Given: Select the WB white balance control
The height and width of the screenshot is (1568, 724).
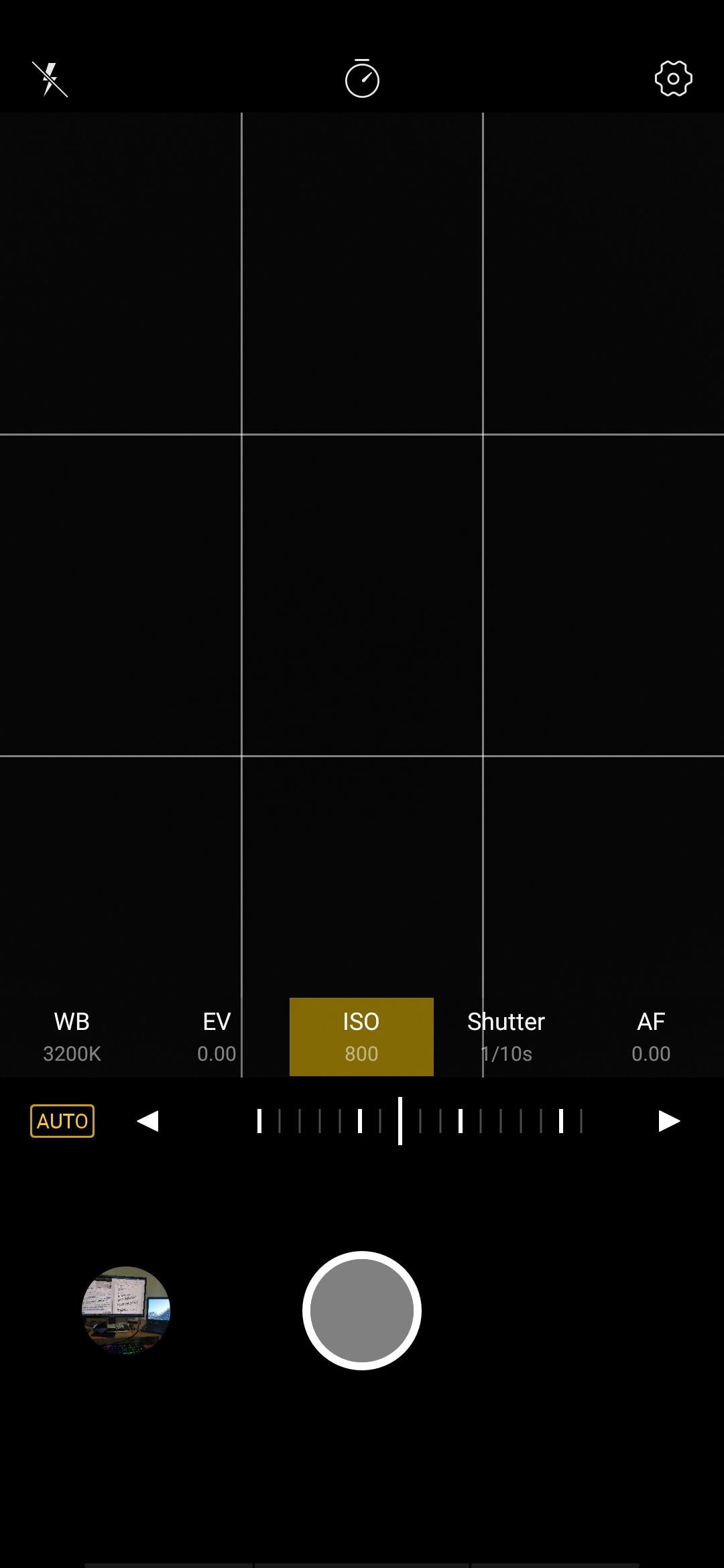Looking at the screenshot, I should (x=72, y=1037).
